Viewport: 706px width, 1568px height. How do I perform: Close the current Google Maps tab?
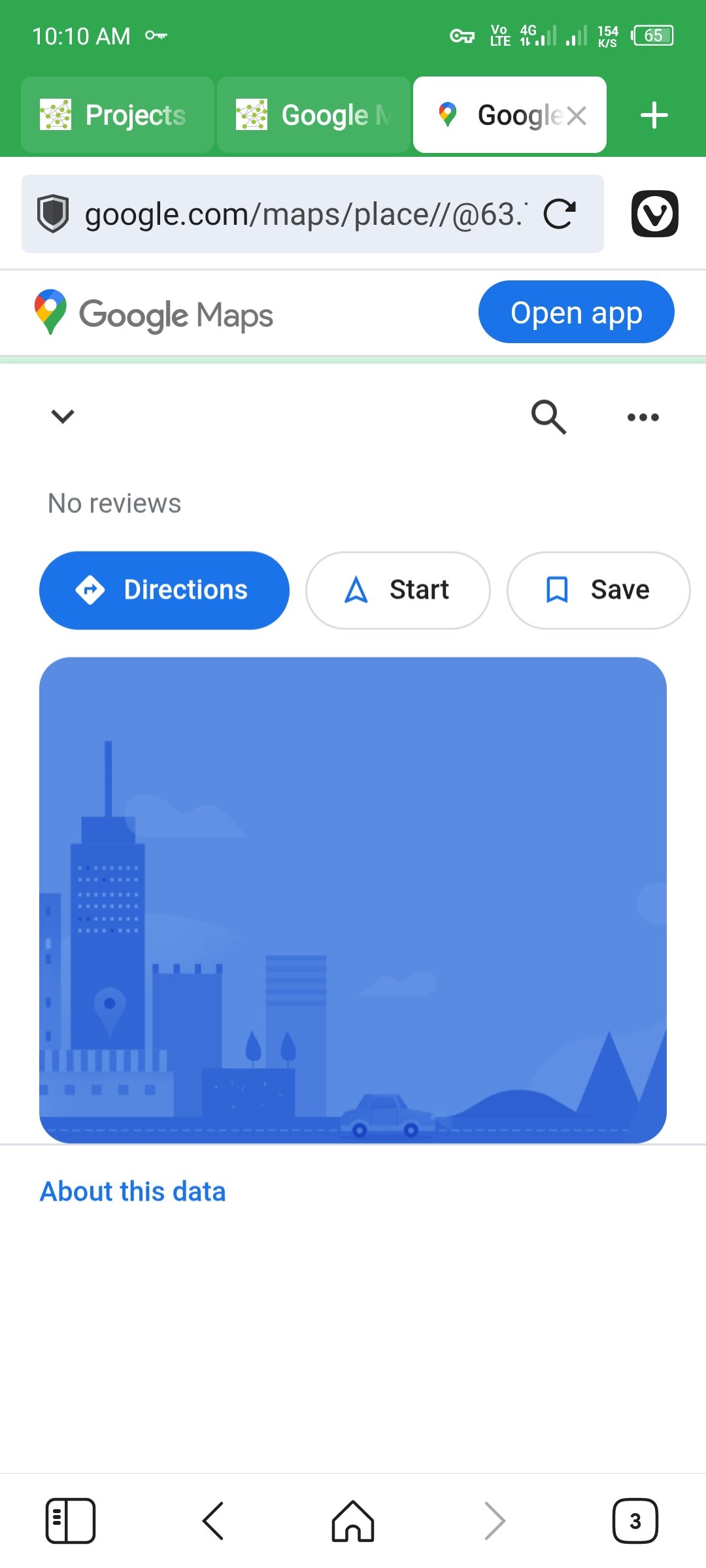point(577,116)
